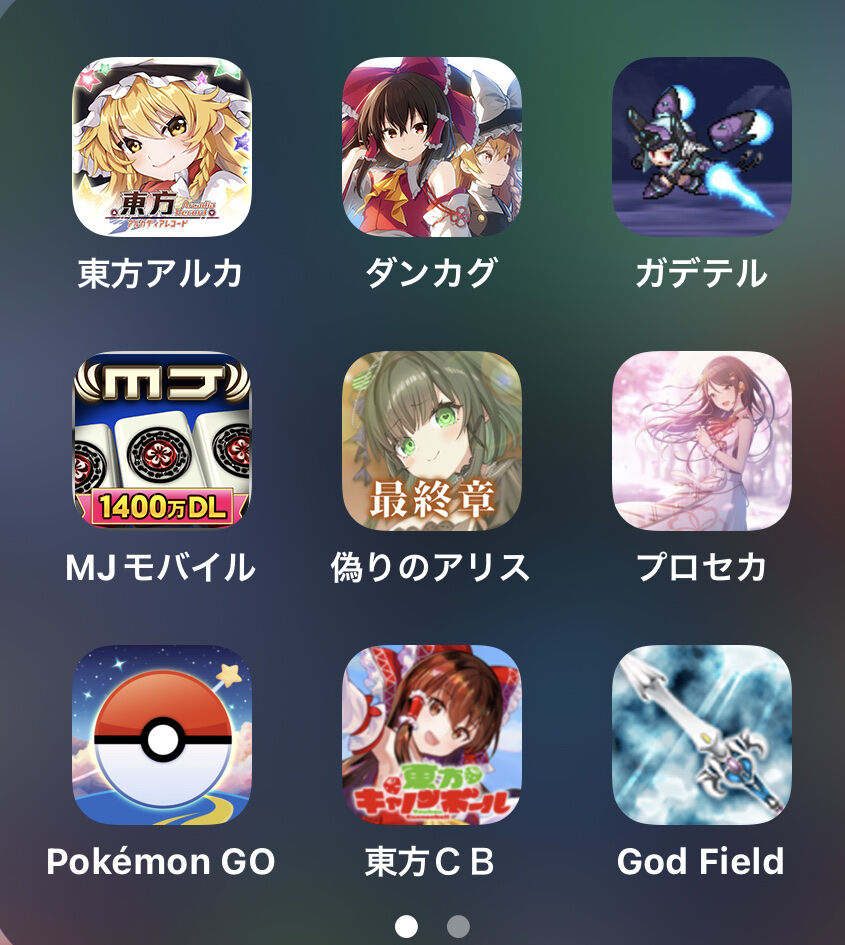The height and width of the screenshot is (945, 845).
Task: Launch the ダンカグ game
Action: [432, 146]
